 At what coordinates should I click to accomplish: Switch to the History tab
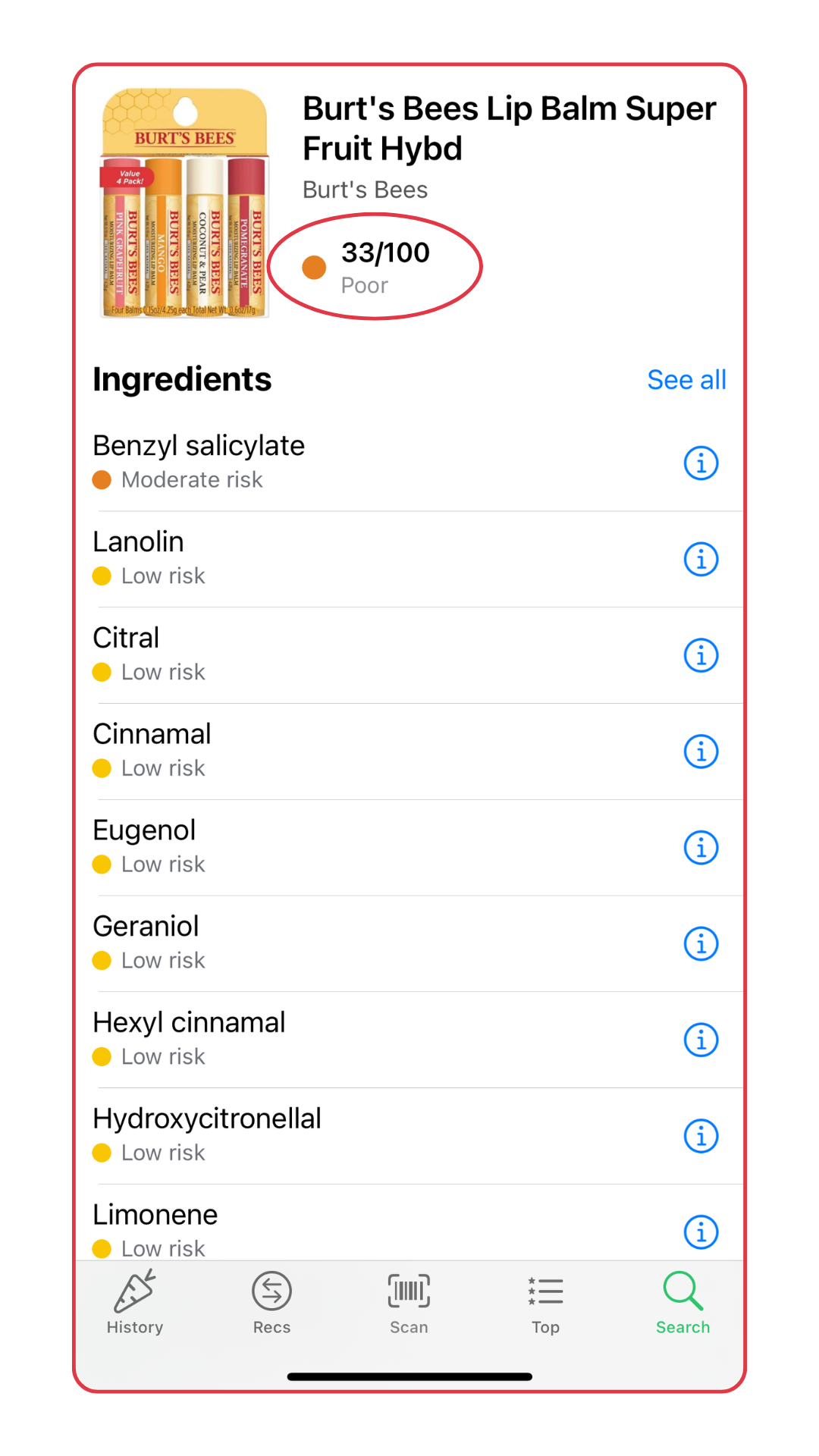click(x=135, y=1304)
